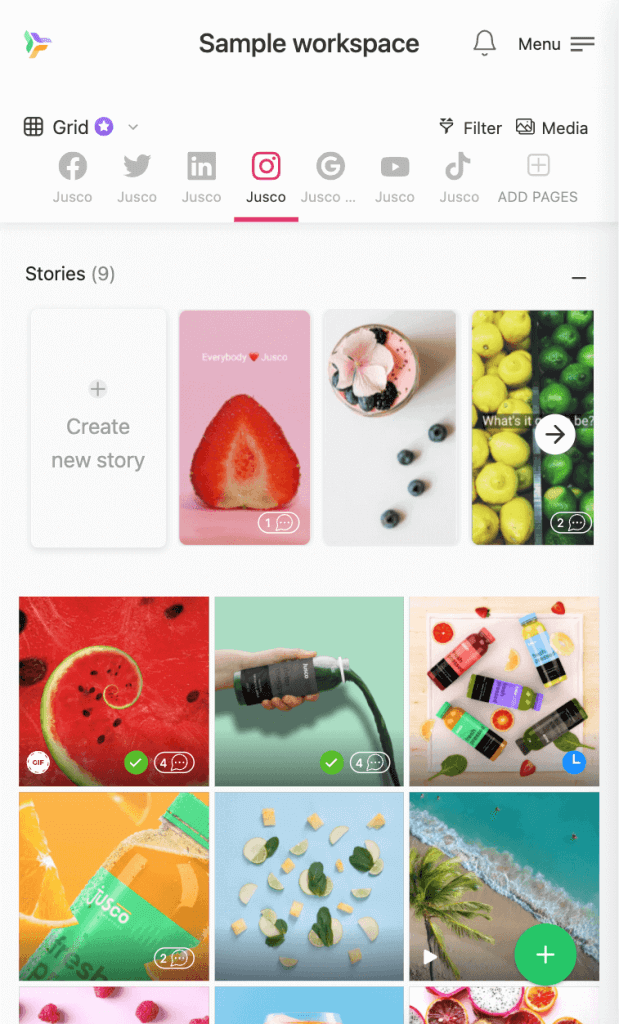The height and width of the screenshot is (1024, 619).
Task: Switch to the YouTube Jusco page
Action: pos(395,177)
